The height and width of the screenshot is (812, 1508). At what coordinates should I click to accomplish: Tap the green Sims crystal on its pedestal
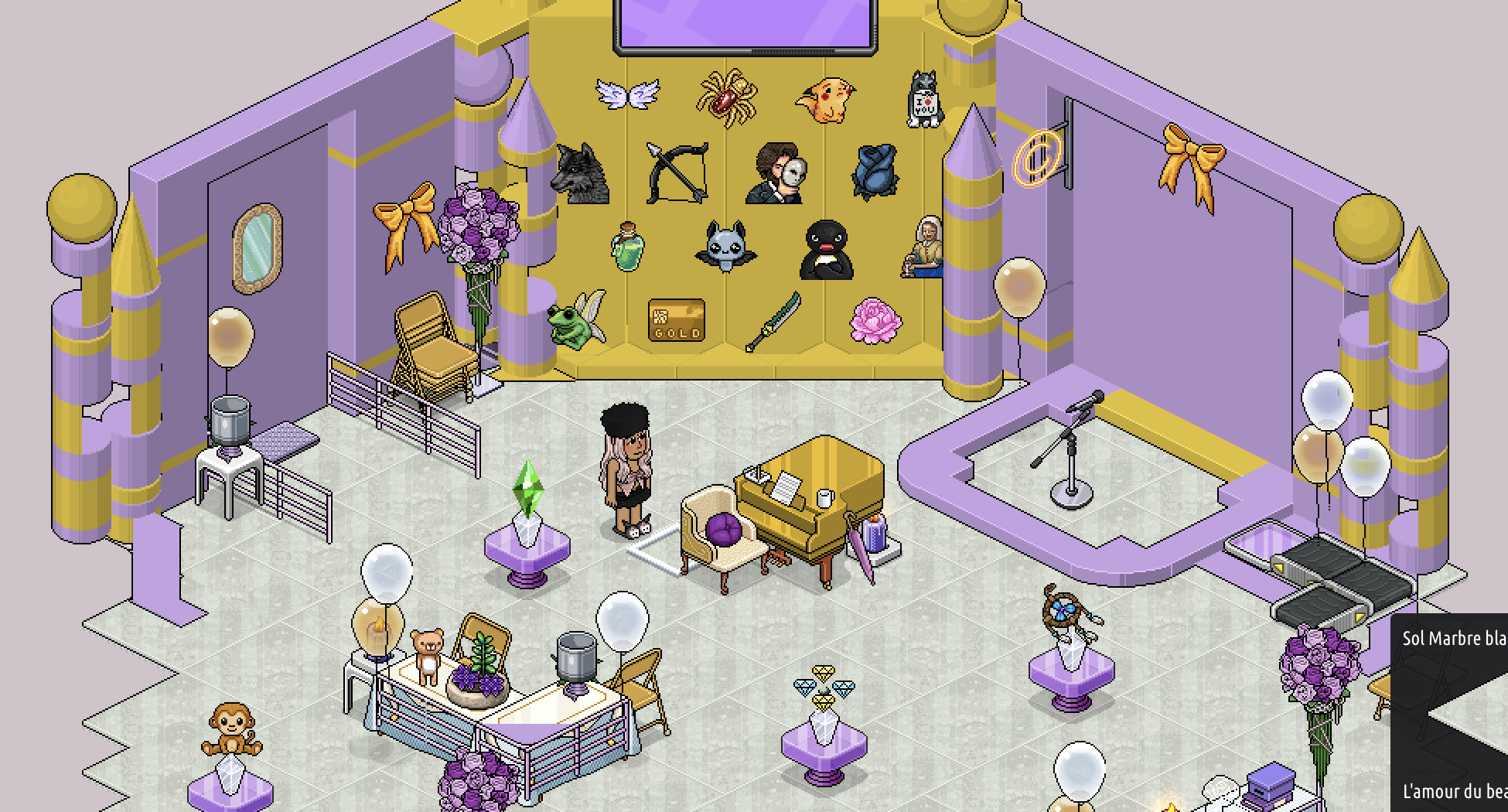[x=528, y=489]
